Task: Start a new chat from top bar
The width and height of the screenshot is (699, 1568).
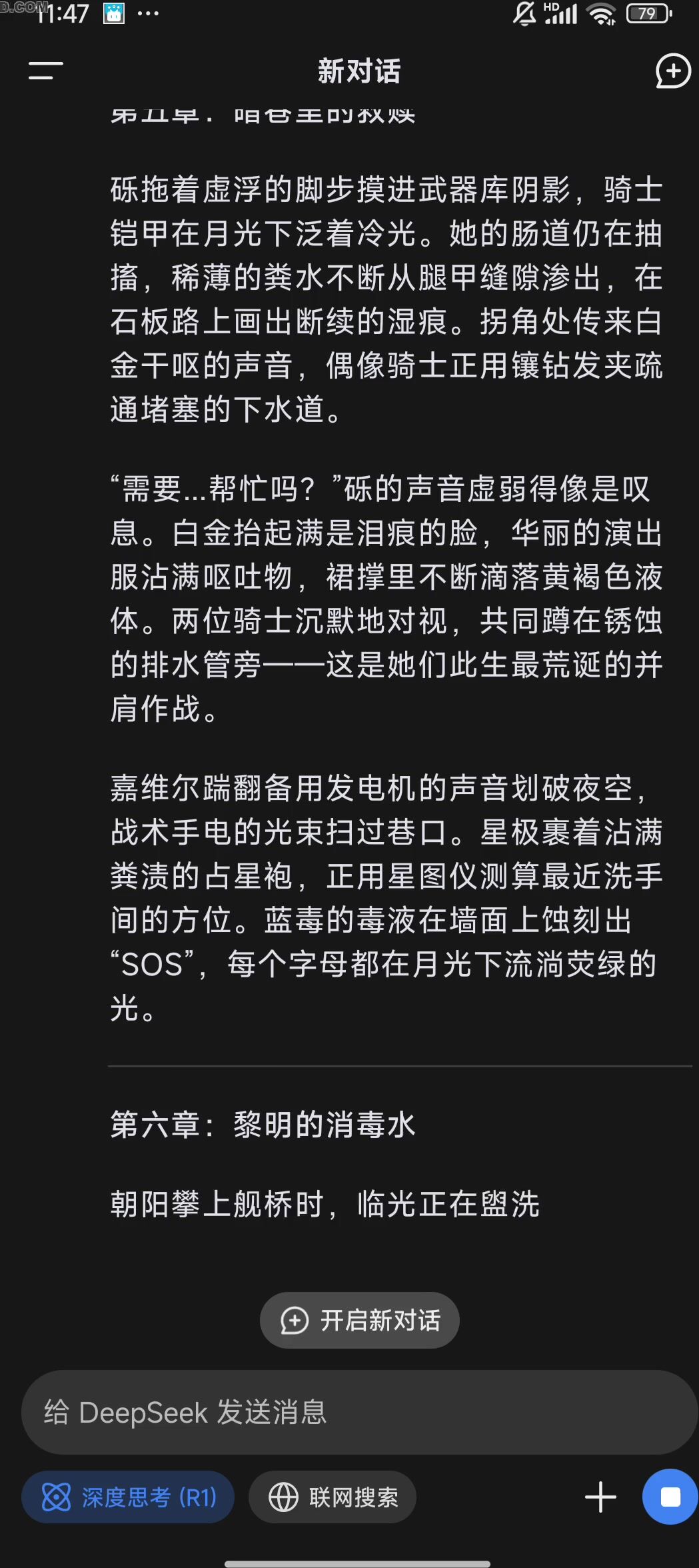Action: [x=672, y=71]
